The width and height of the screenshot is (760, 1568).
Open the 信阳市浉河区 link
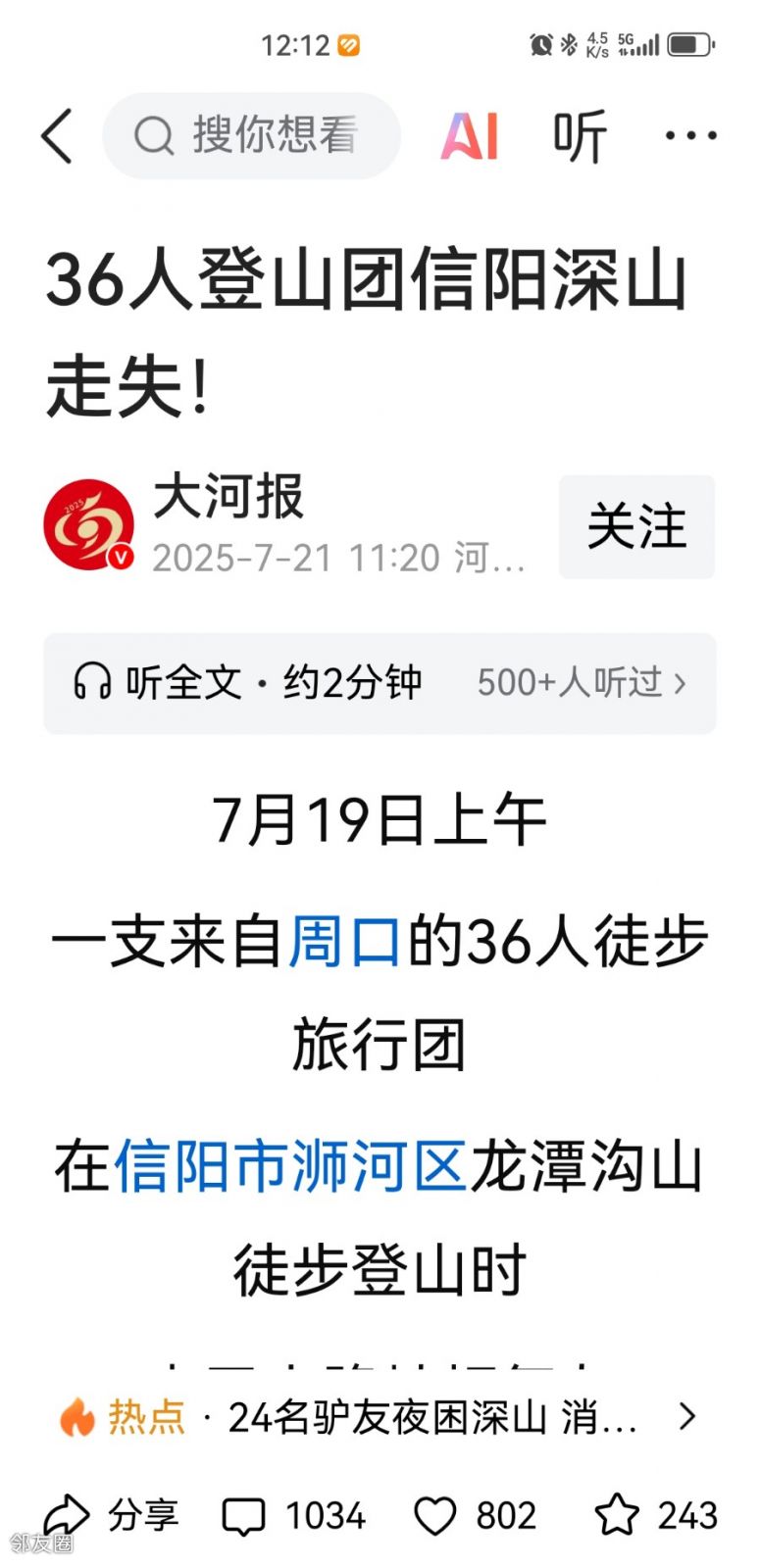point(290,1166)
